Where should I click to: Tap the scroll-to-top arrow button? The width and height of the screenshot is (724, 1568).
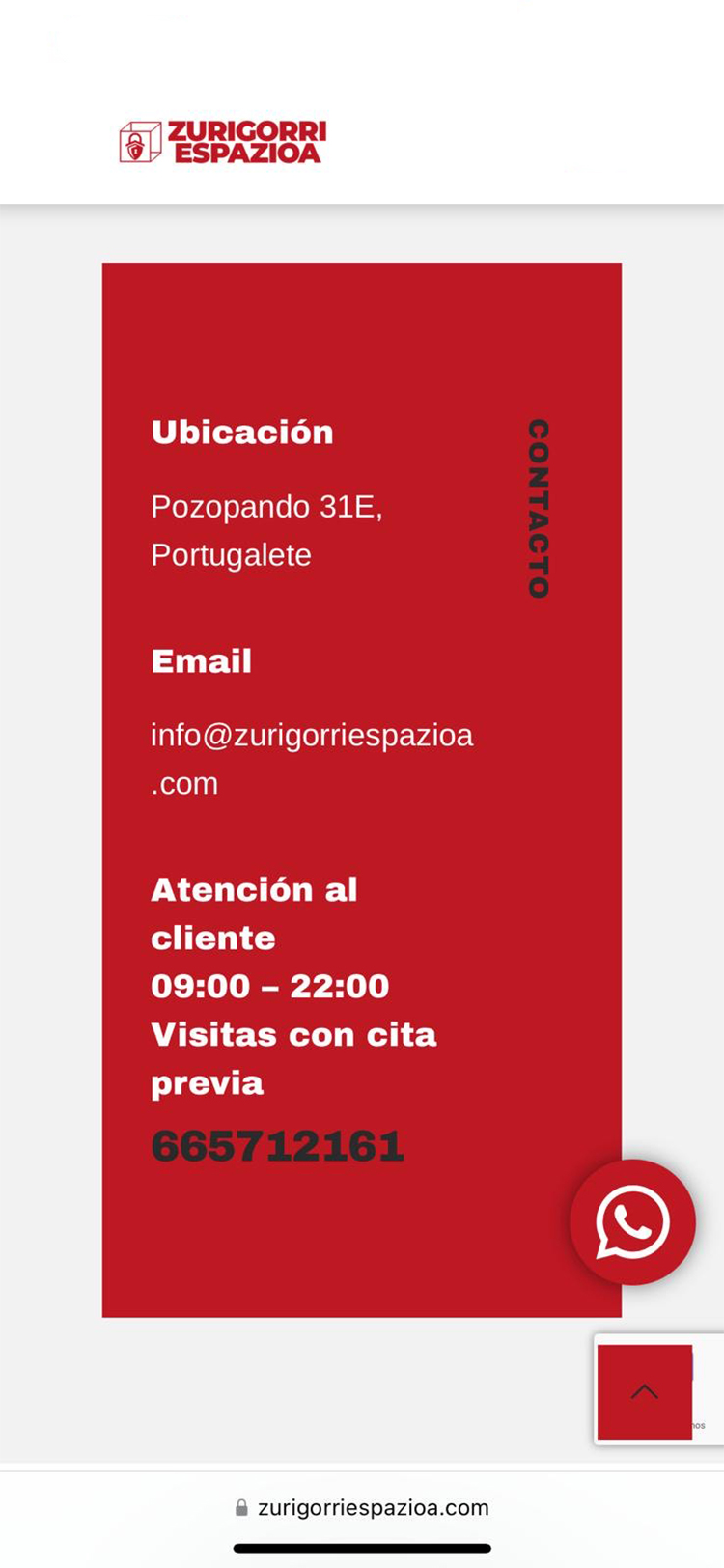pyautogui.click(x=645, y=1391)
